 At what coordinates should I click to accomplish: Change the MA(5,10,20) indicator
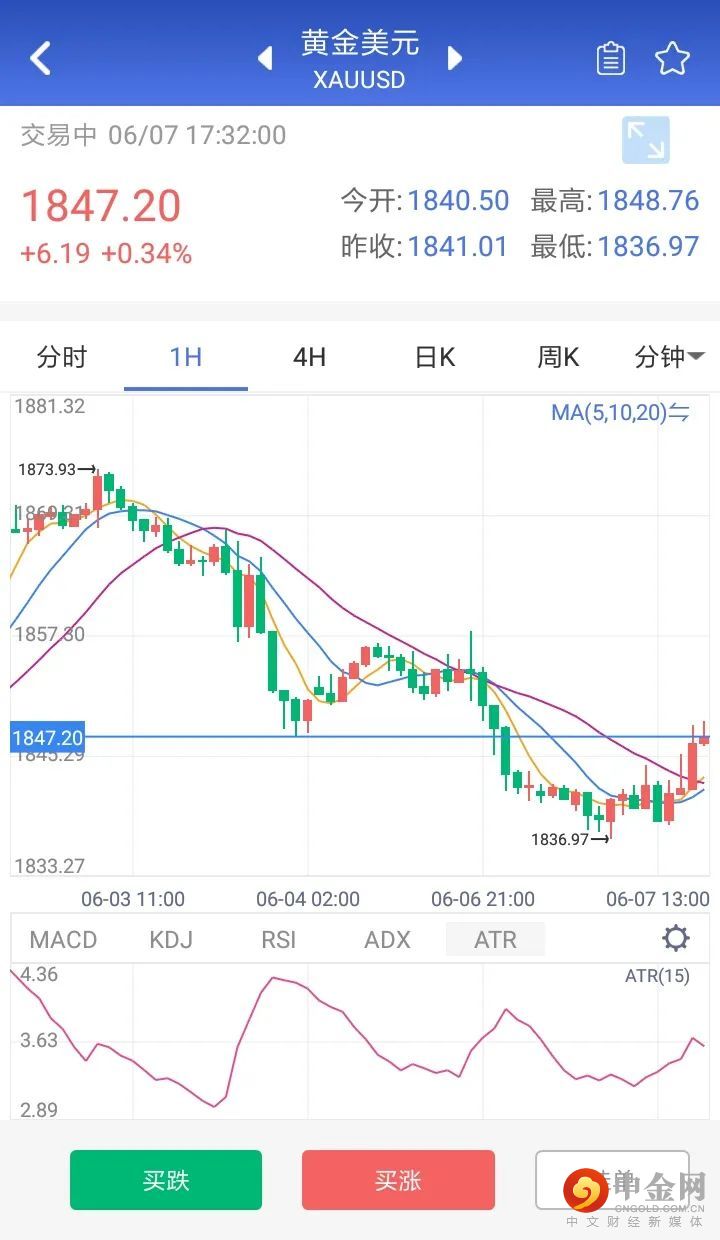tap(620, 412)
